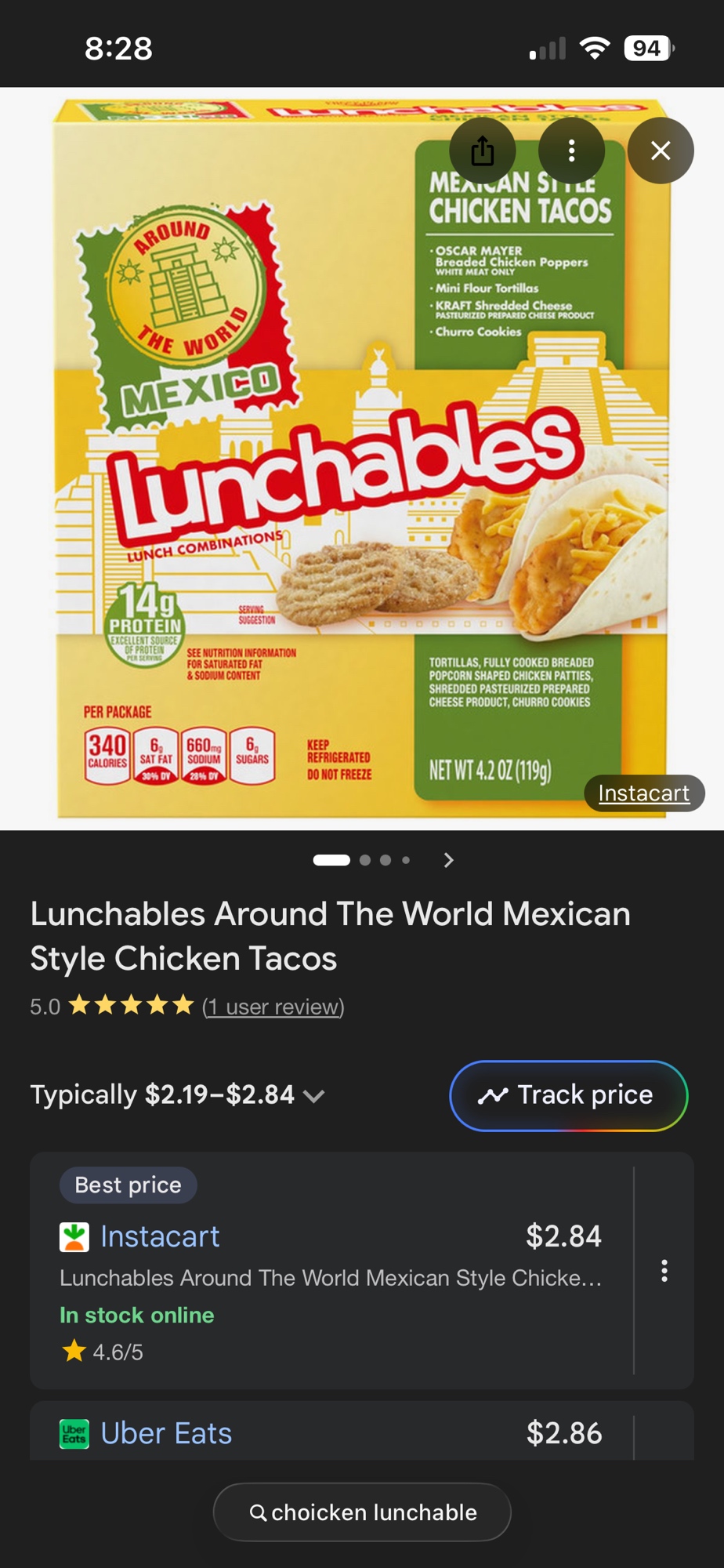Open more options for Instacart offer
This screenshot has height=1568, width=724.
pyautogui.click(x=664, y=1270)
